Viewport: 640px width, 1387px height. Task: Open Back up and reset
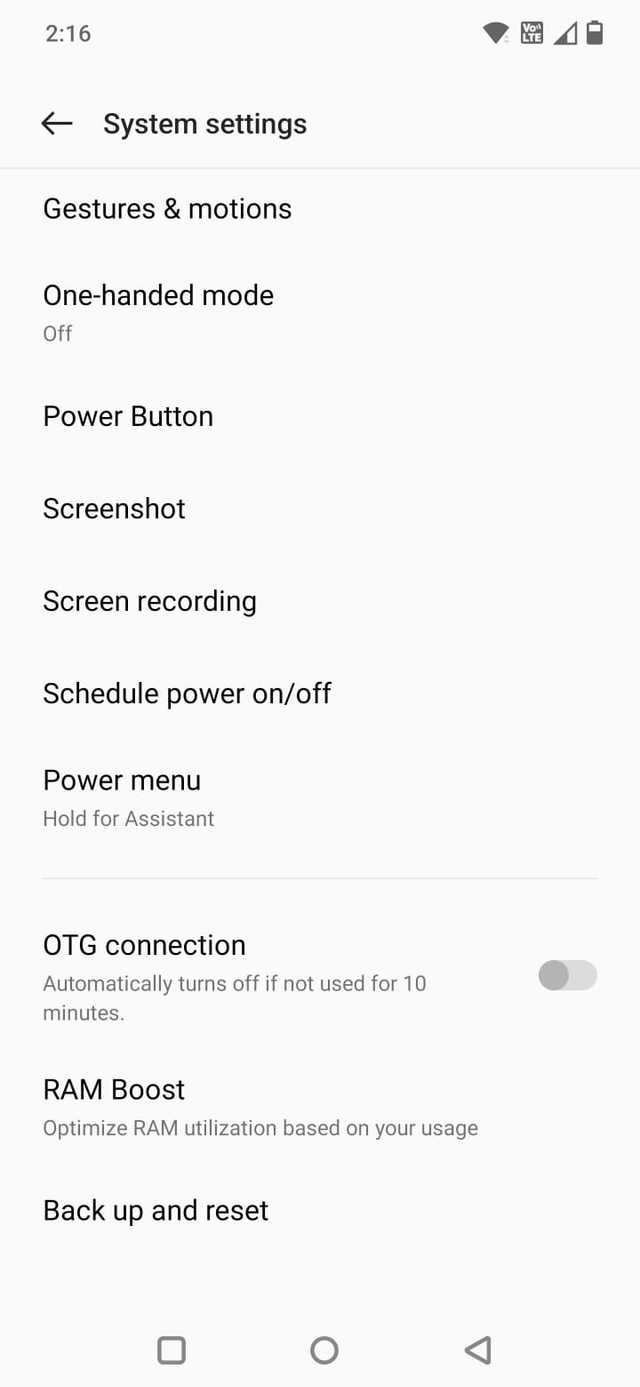point(156,1211)
